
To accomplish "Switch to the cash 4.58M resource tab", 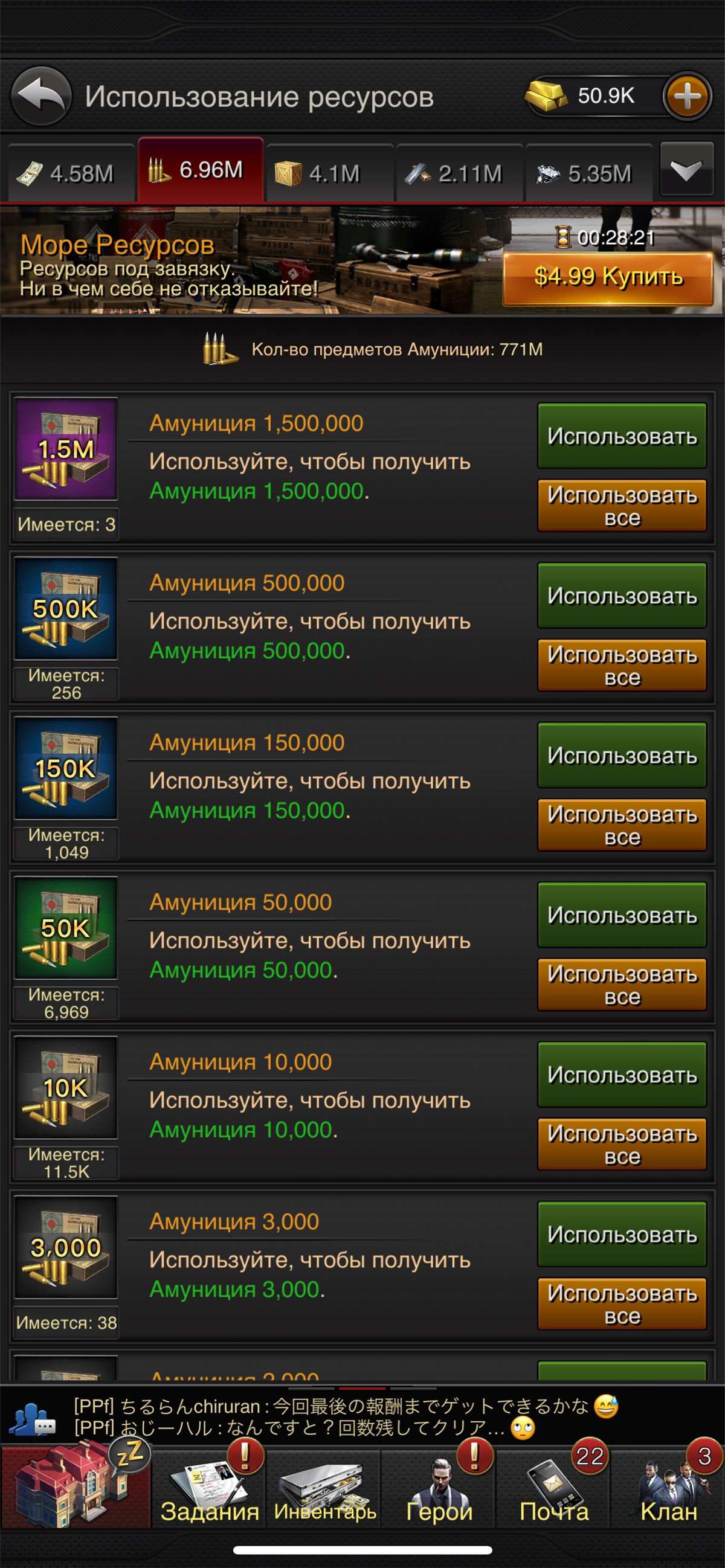I will click(x=72, y=174).
